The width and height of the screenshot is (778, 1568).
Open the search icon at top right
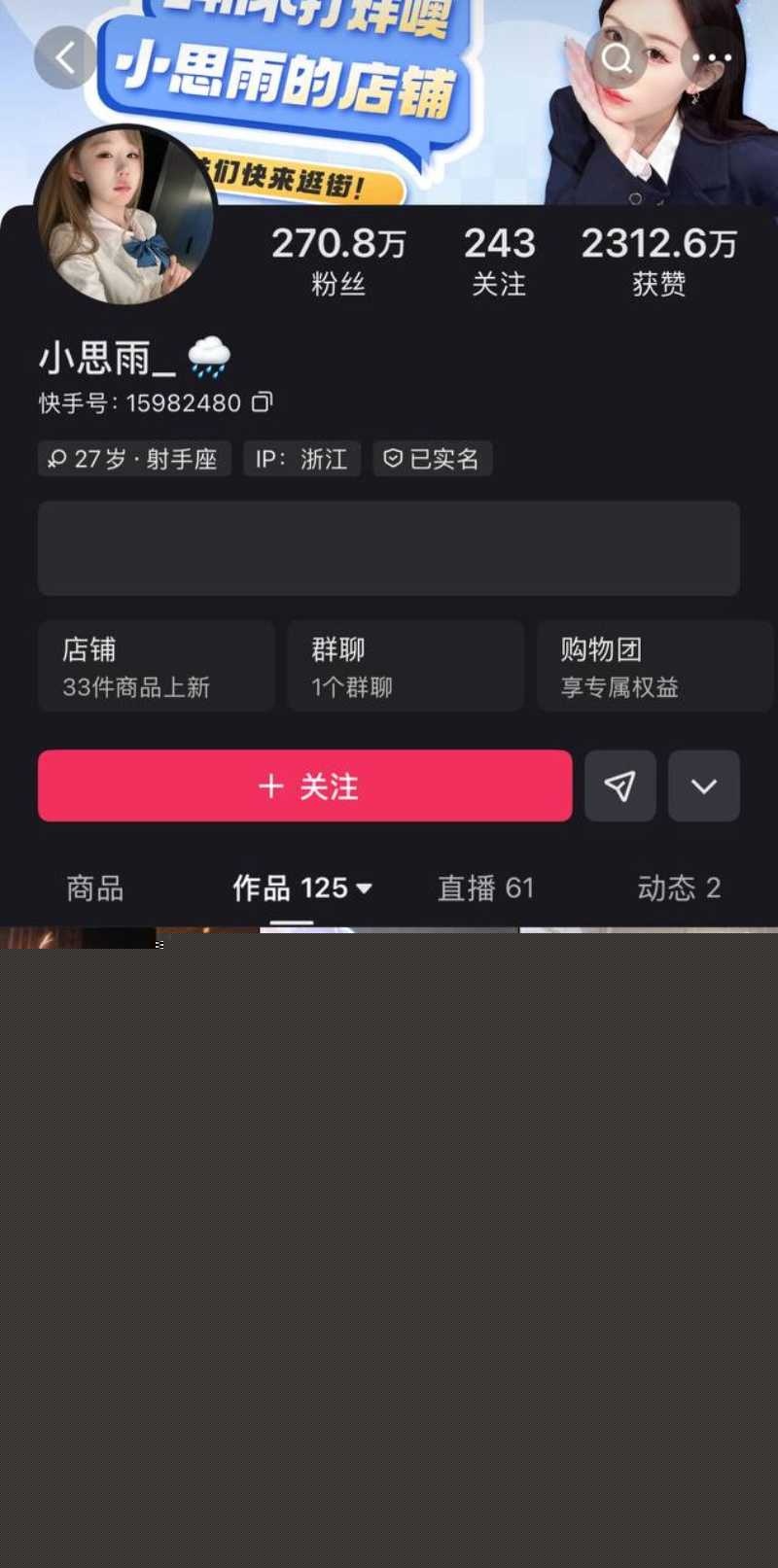pyautogui.click(x=617, y=56)
